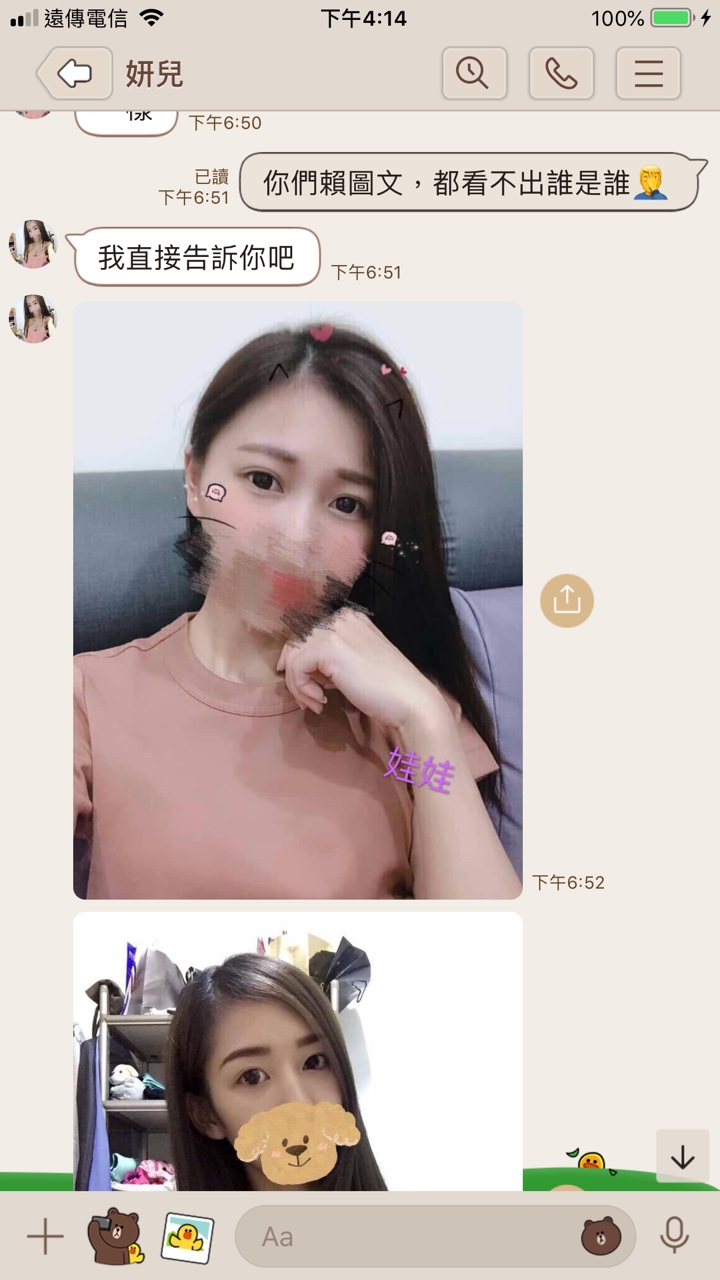Viewport: 720px width, 1280px height.
Task: Search within this chat
Action: [474, 73]
